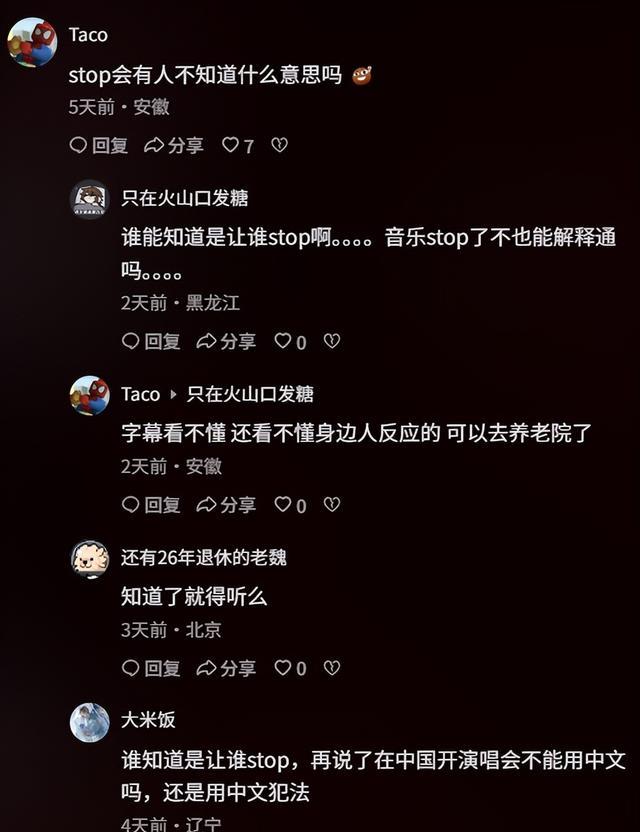640x832 pixels.
Task: Open Taco's profile avatar on top comment
Action: point(32,42)
